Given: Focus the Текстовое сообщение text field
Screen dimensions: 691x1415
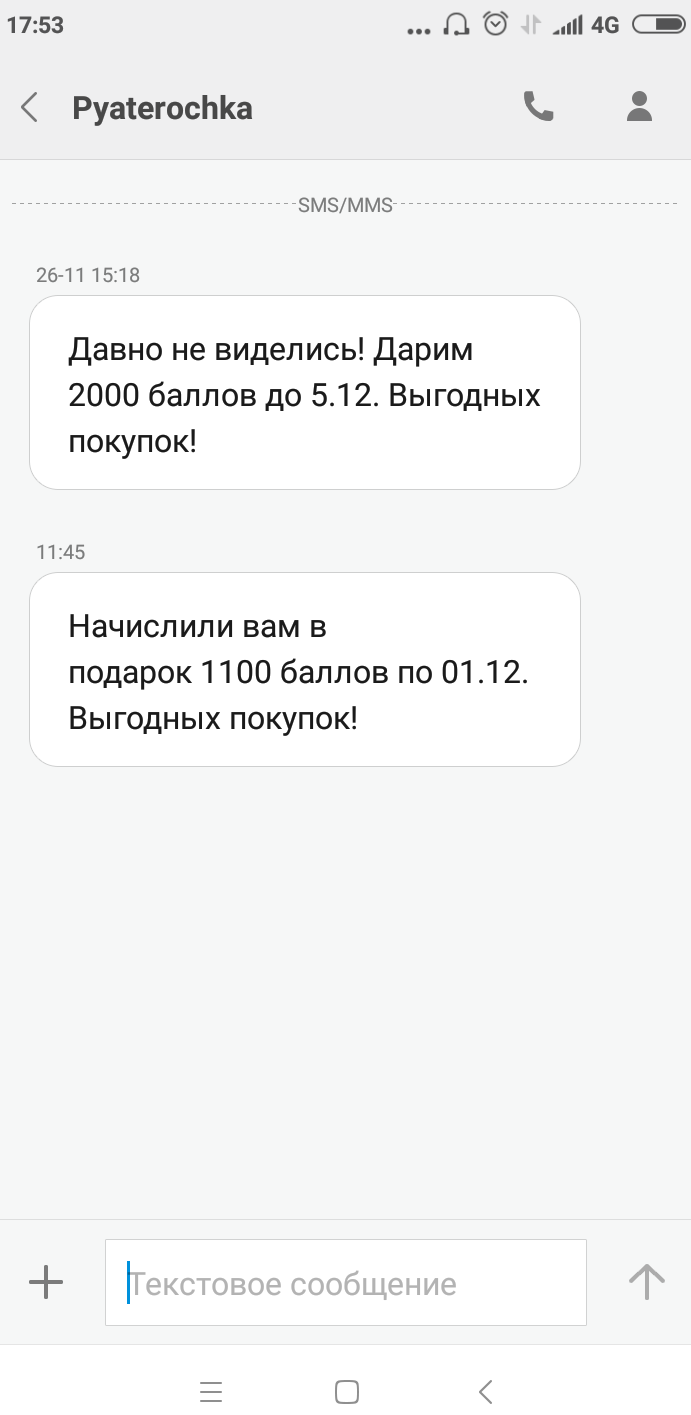Looking at the screenshot, I should [345, 1283].
